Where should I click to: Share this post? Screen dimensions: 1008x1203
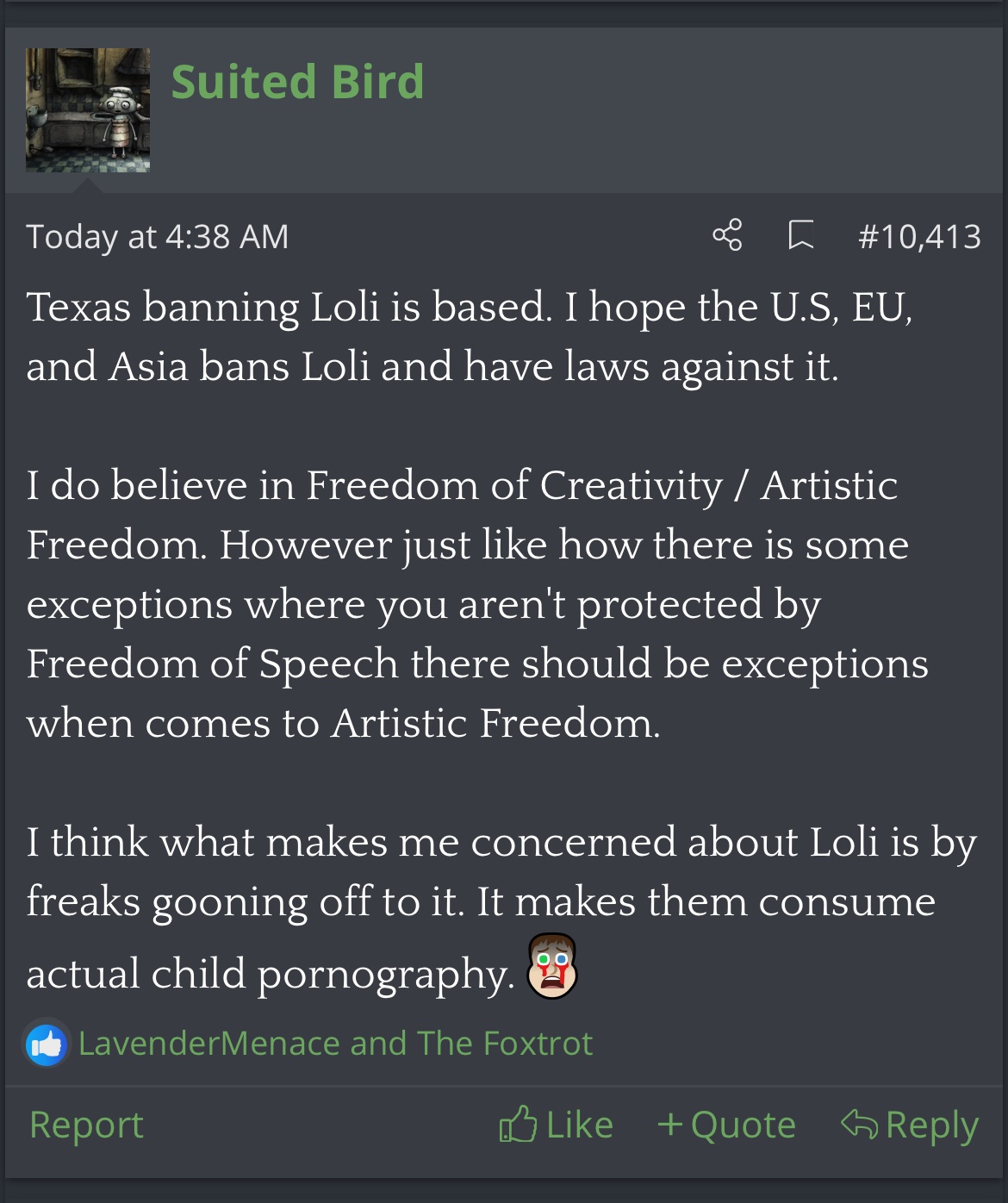tap(727, 235)
